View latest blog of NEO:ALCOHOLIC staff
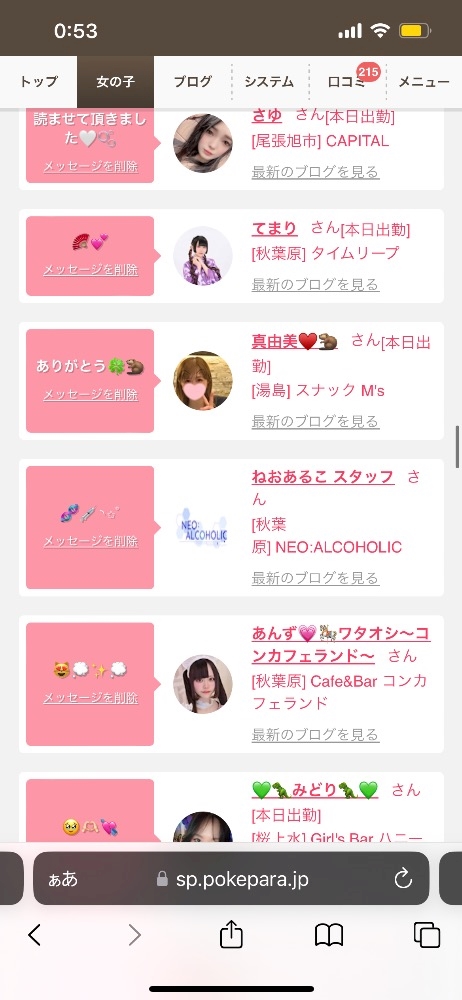Image resolution: width=462 pixels, height=1000 pixels. 315,578
